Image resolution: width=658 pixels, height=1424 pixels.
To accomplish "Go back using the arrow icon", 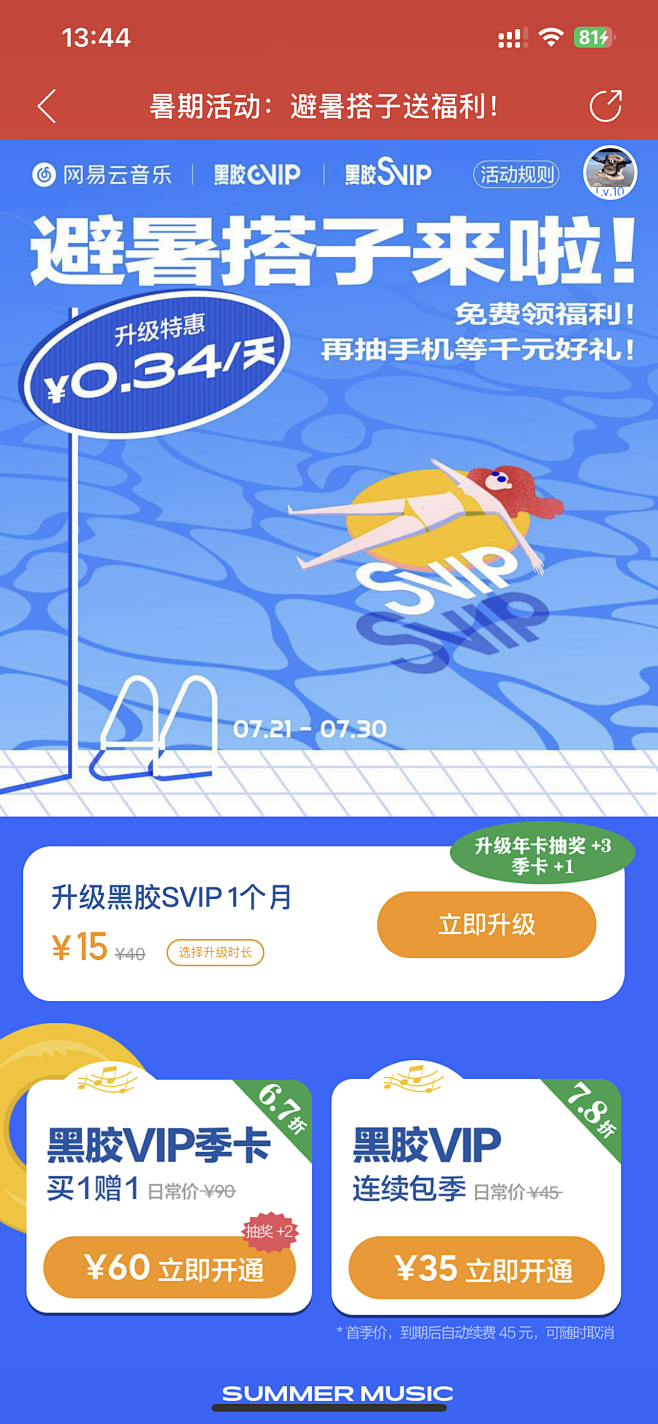I will (47, 106).
